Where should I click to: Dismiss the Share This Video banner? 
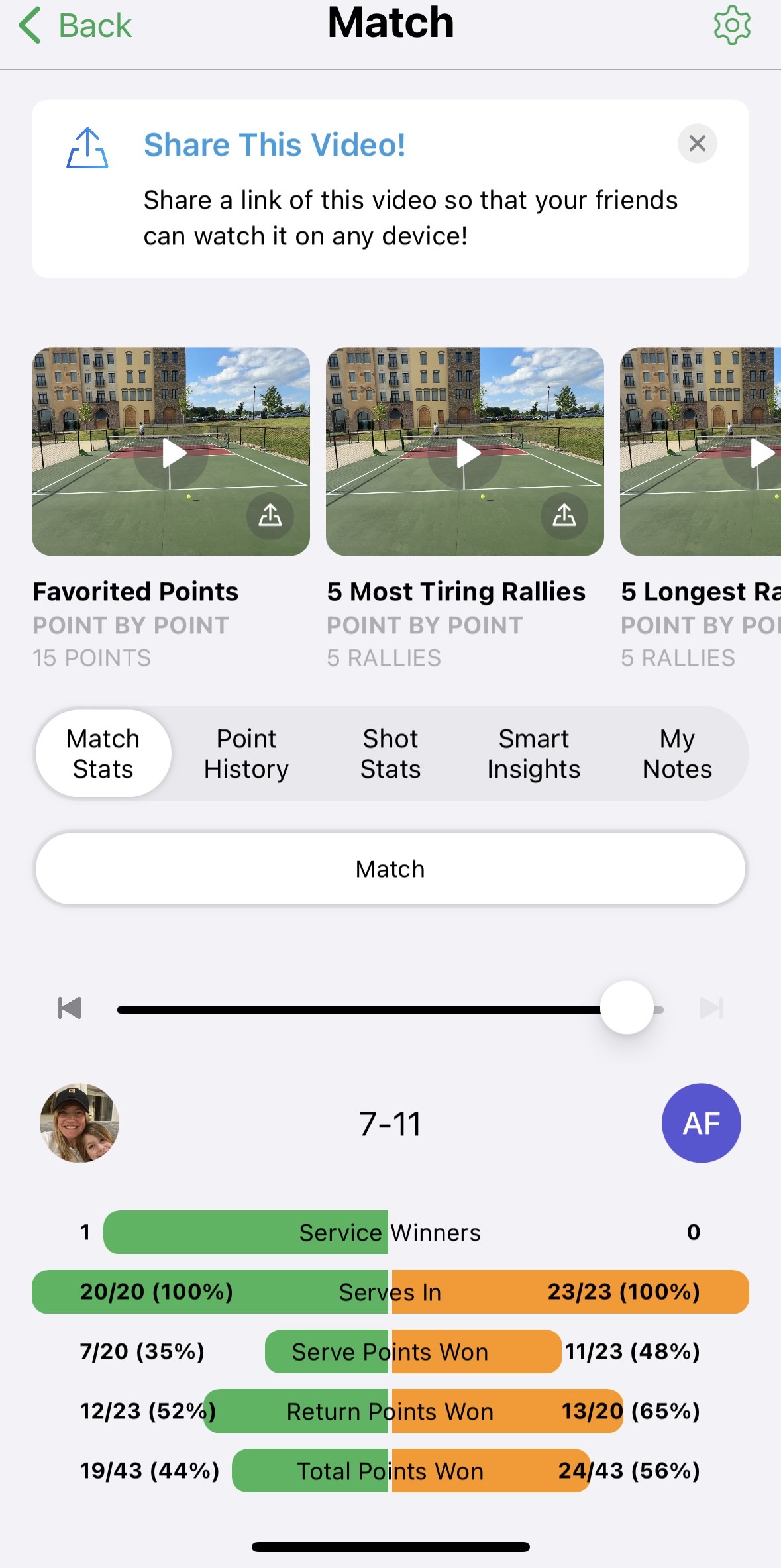pos(697,143)
